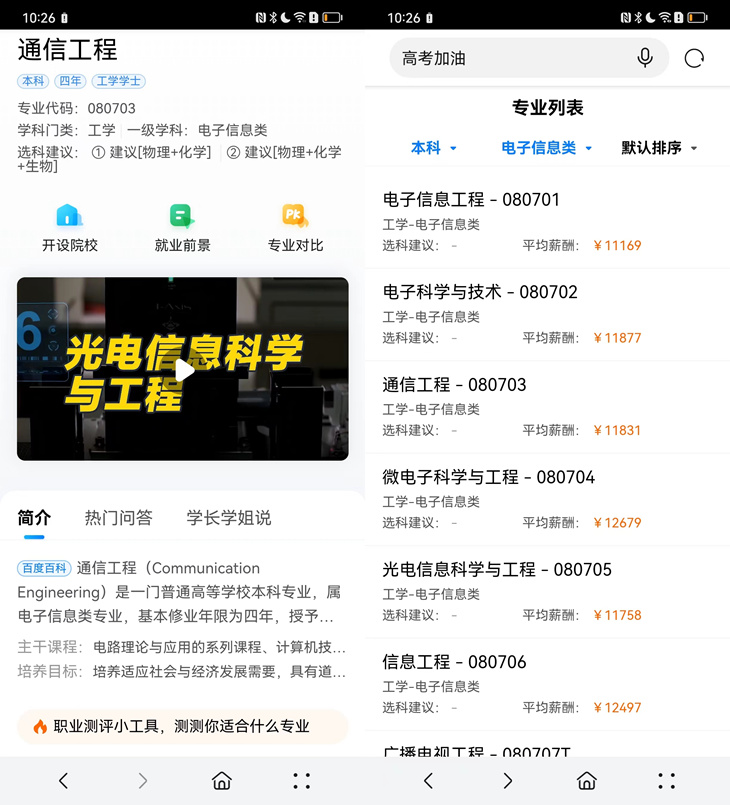Open the 默认排序 sorting dropdown
The height and width of the screenshot is (805, 730).
[x=659, y=148]
